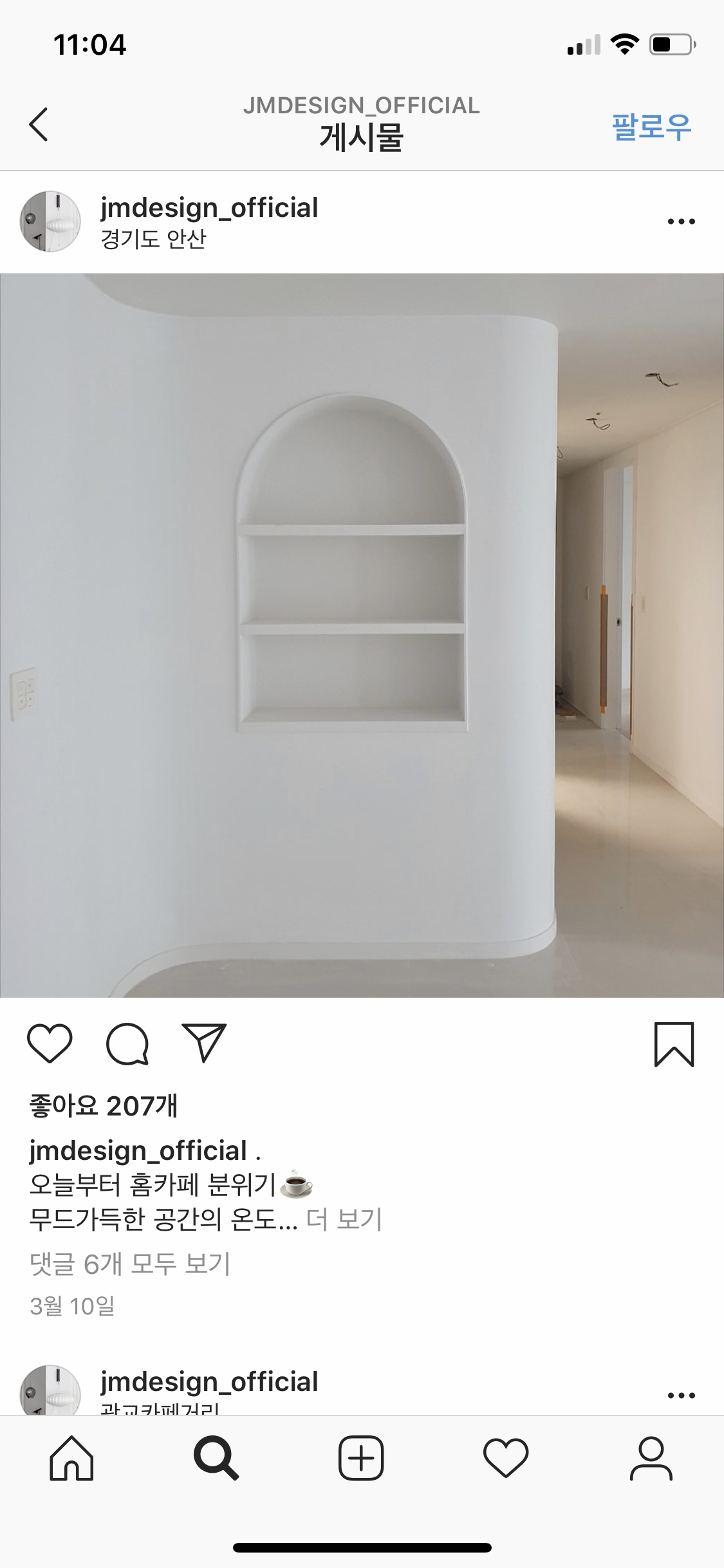The width and height of the screenshot is (724, 1568).
Task: View the 좋아요 207개 likes list
Action: (x=103, y=1106)
